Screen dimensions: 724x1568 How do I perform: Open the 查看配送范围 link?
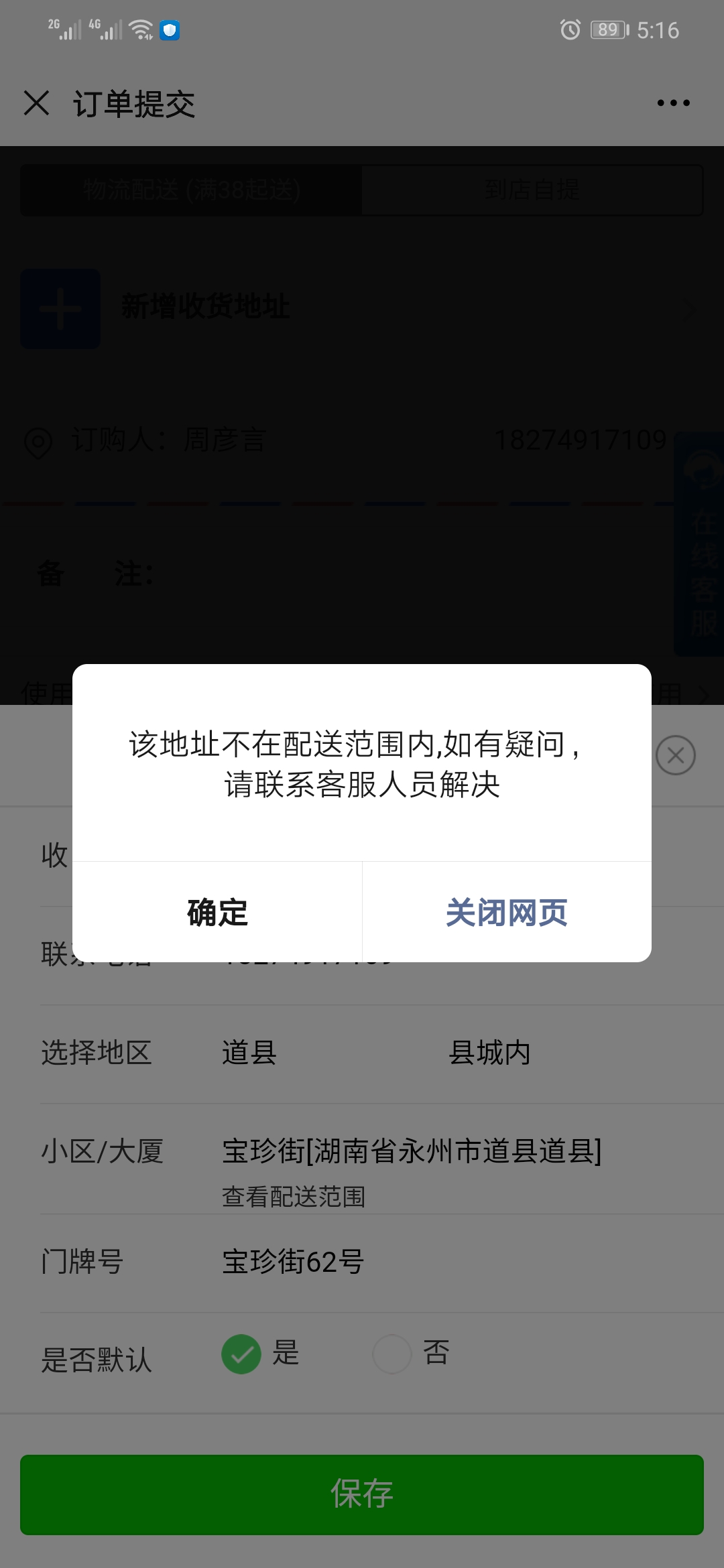point(294,1196)
